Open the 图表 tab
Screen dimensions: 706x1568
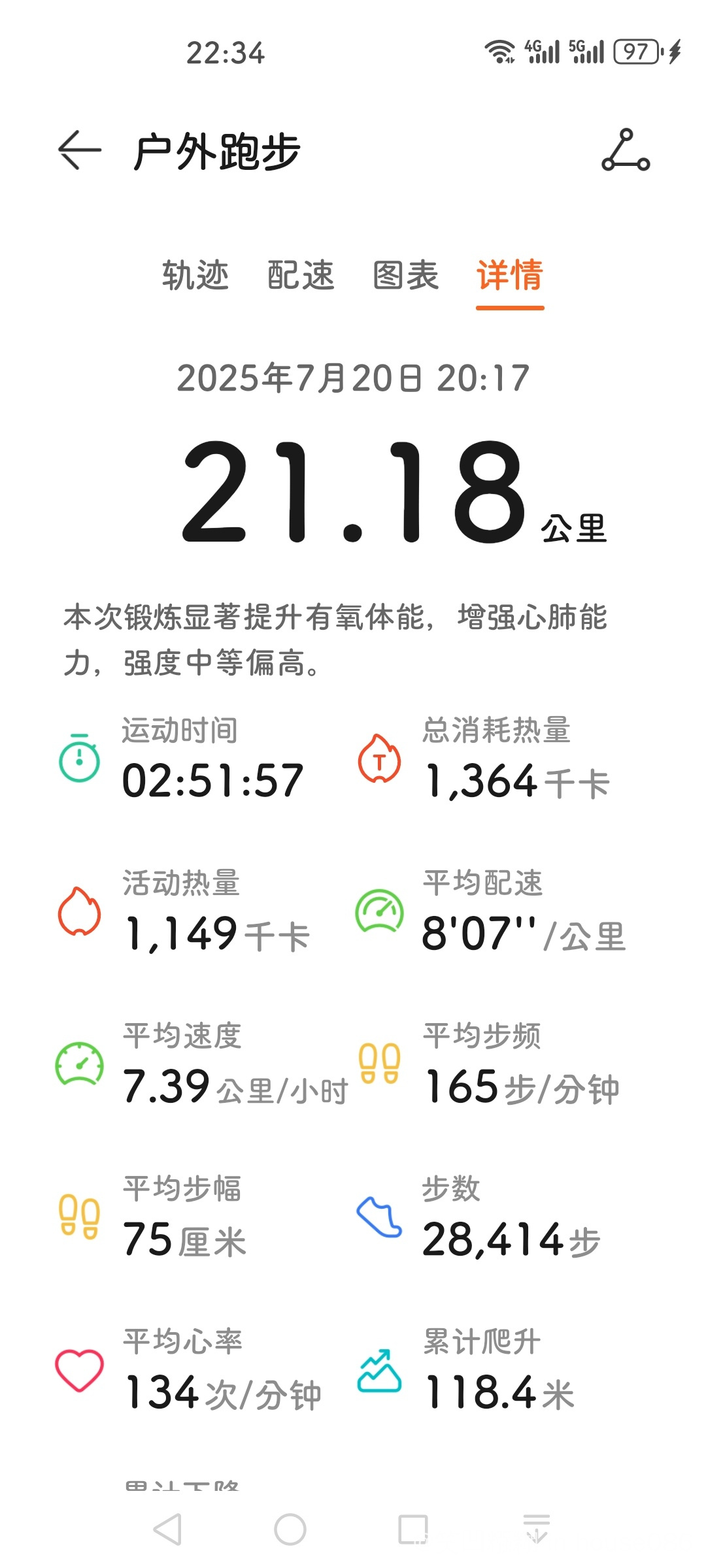click(405, 274)
